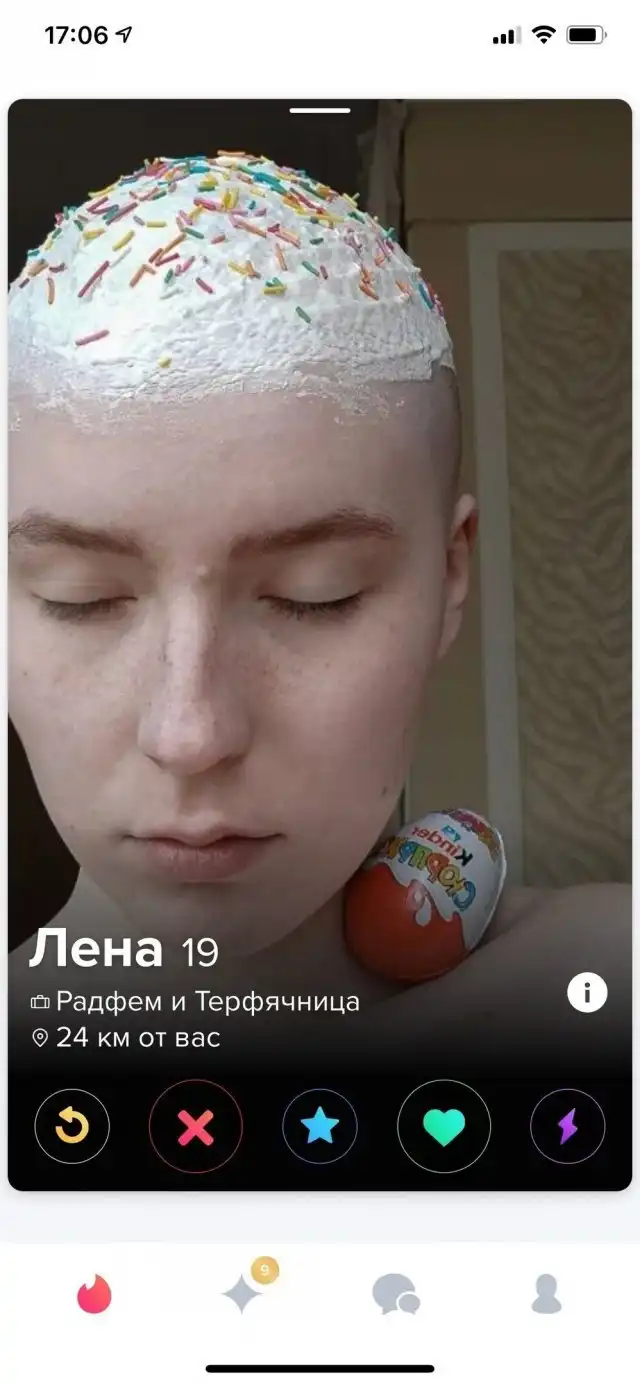Rewind the last swipe
Image resolution: width=640 pixels, height=1385 pixels.
coord(72,1127)
